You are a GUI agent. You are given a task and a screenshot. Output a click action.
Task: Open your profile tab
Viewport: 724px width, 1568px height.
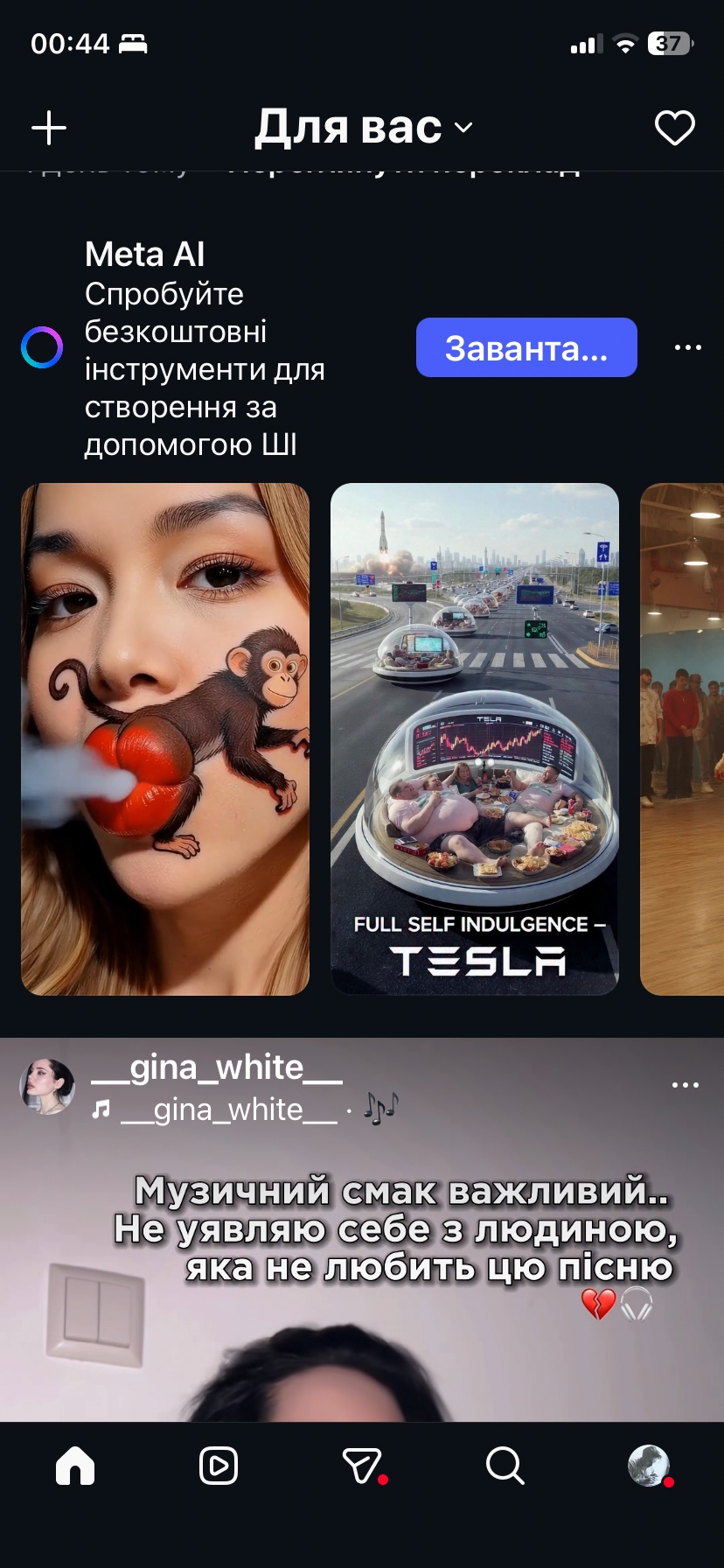[x=649, y=1465]
